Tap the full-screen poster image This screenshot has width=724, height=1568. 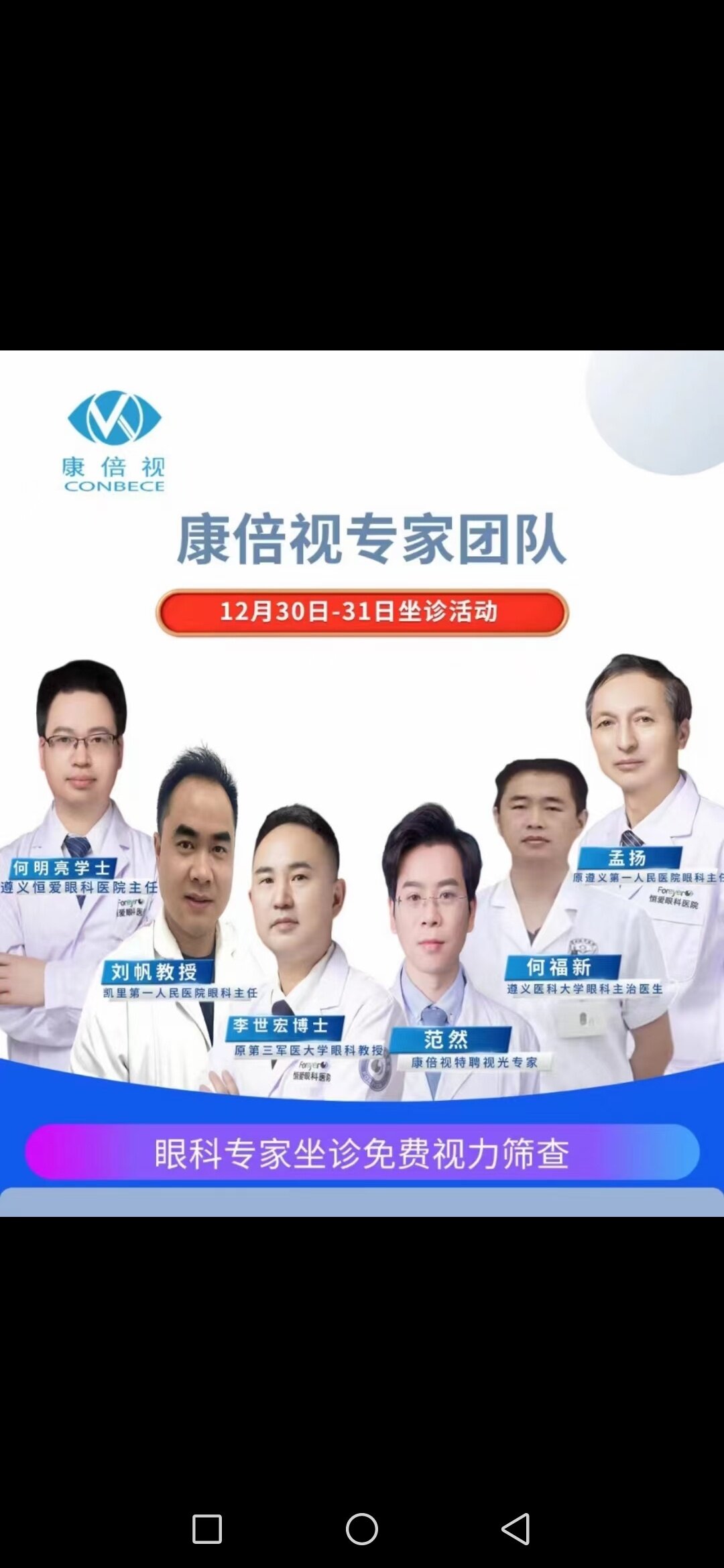pos(362,783)
